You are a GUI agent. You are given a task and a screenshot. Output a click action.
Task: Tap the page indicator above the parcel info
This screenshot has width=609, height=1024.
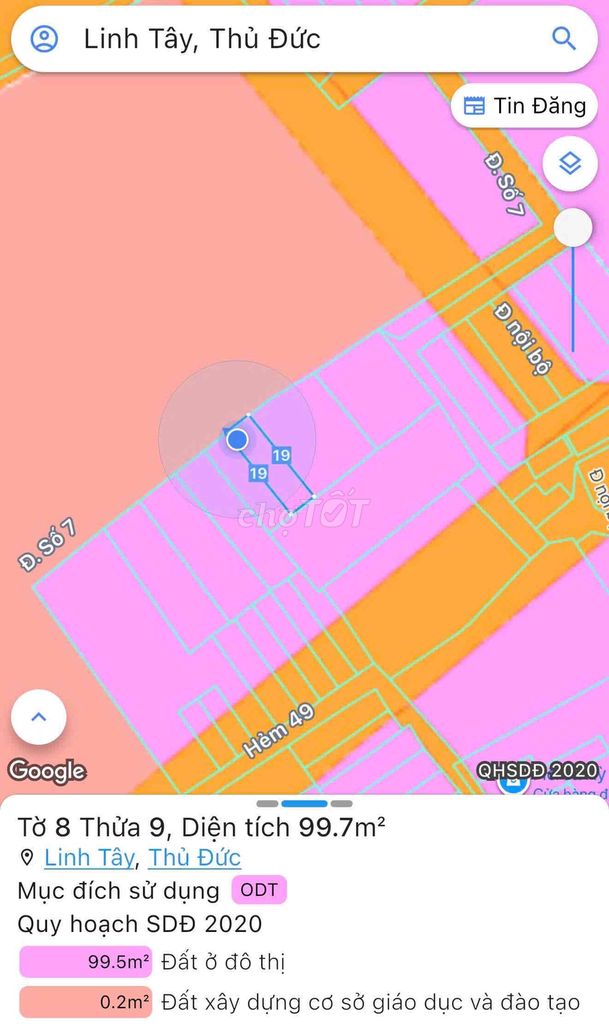point(304,803)
